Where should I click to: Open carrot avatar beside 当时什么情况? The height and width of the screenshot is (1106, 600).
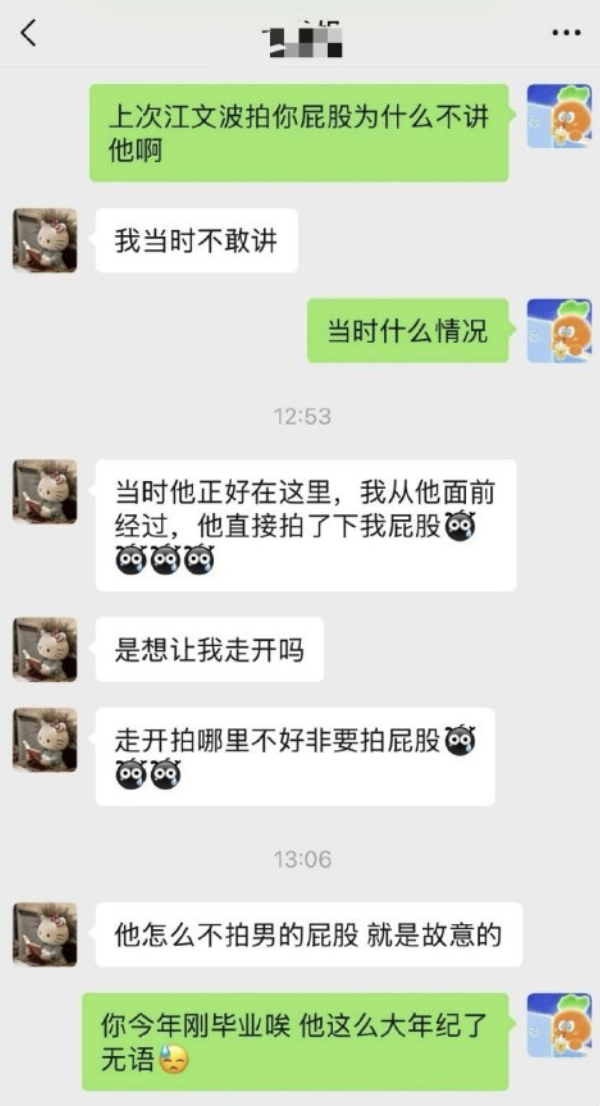[559, 330]
